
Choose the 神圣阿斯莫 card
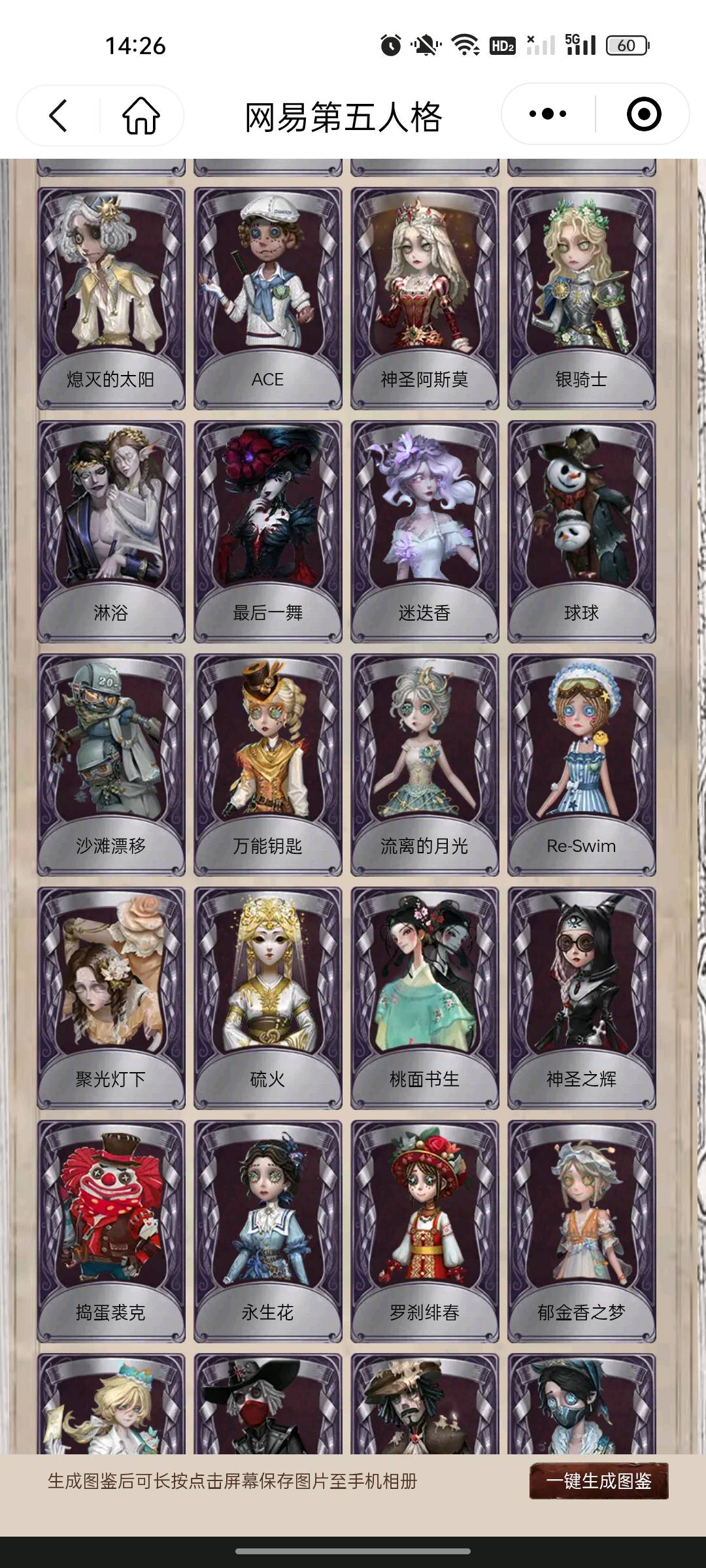pos(425,299)
